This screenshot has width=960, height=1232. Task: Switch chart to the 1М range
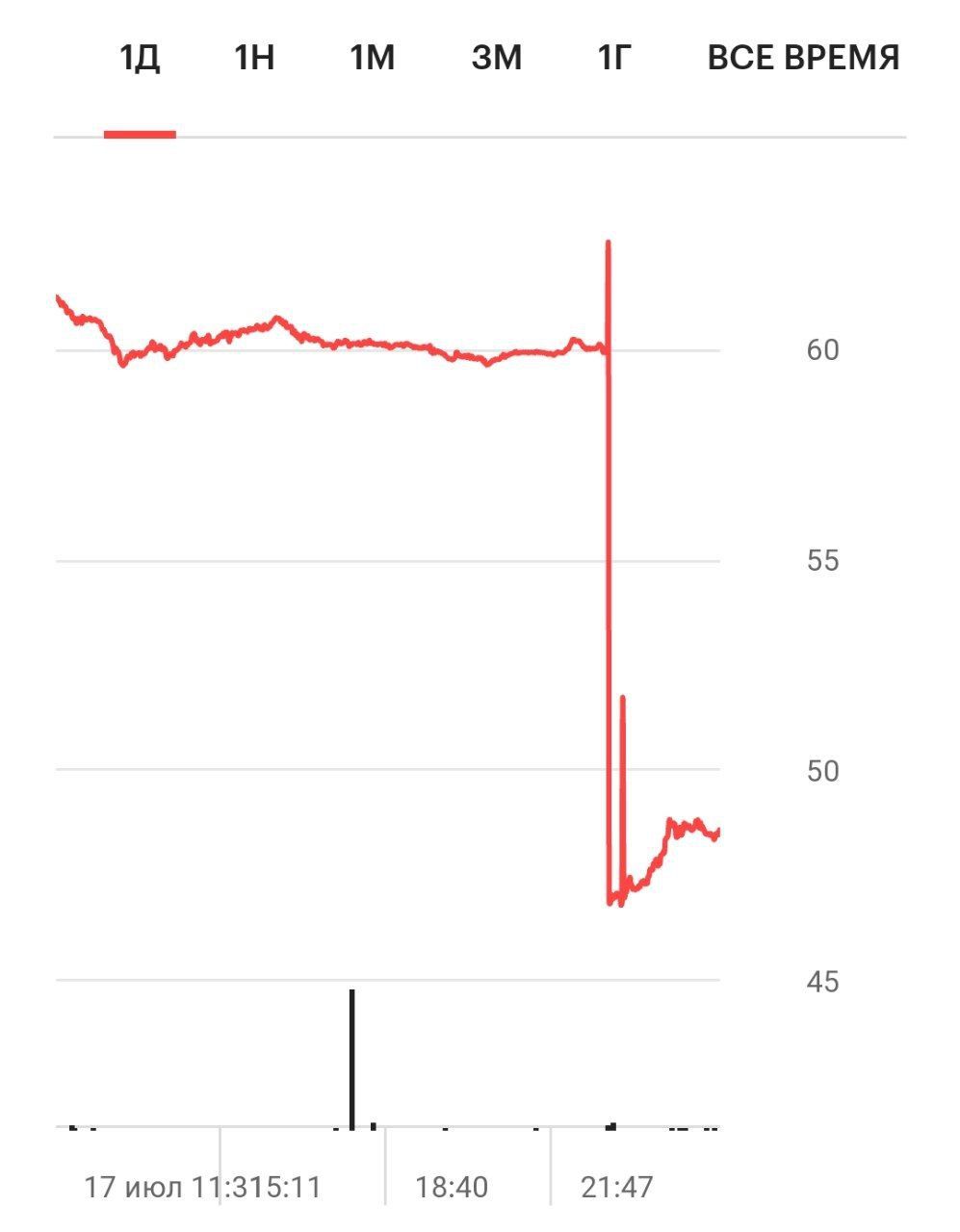[x=372, y=59]
